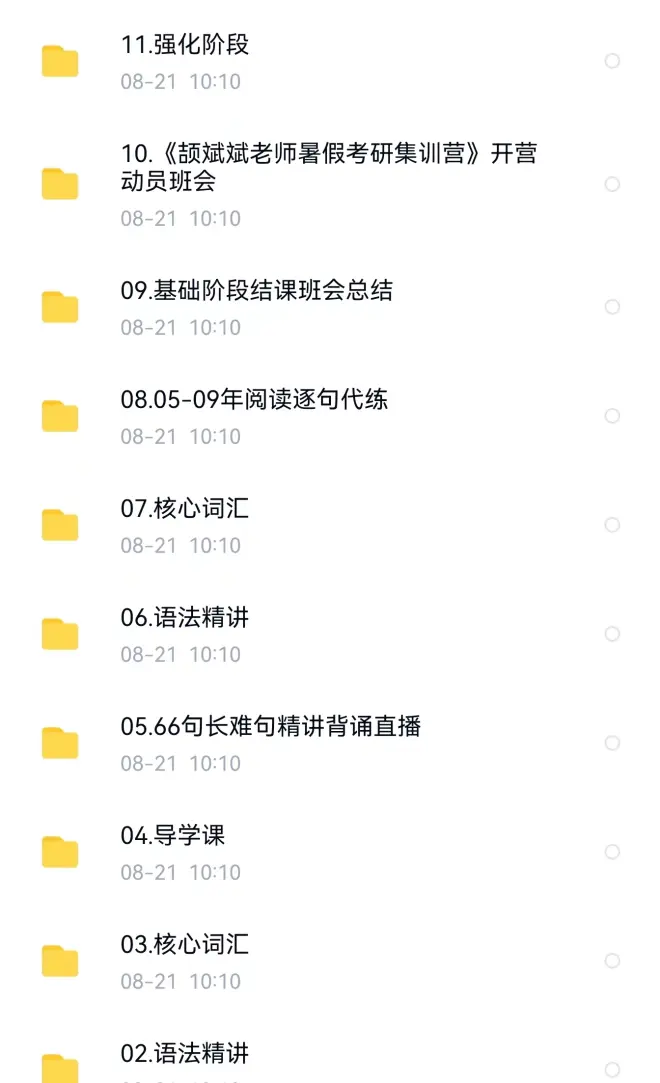Open folder 08.05-09年阅读逐句代练
The height and width of the screenshot is (1083, 660).
254,401
